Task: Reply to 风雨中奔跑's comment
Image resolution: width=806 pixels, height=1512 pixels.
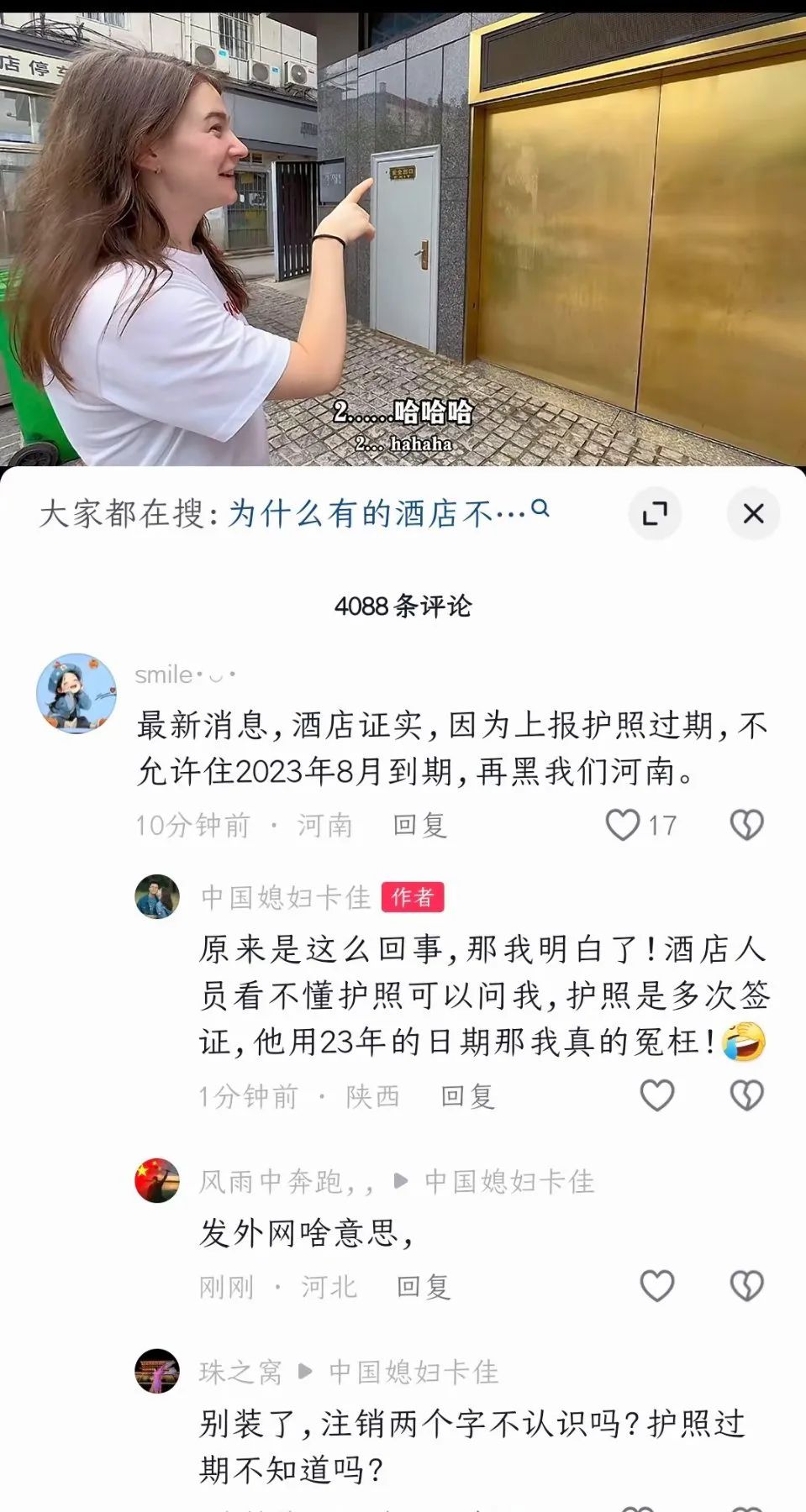Action: [x=424, y=1287]
